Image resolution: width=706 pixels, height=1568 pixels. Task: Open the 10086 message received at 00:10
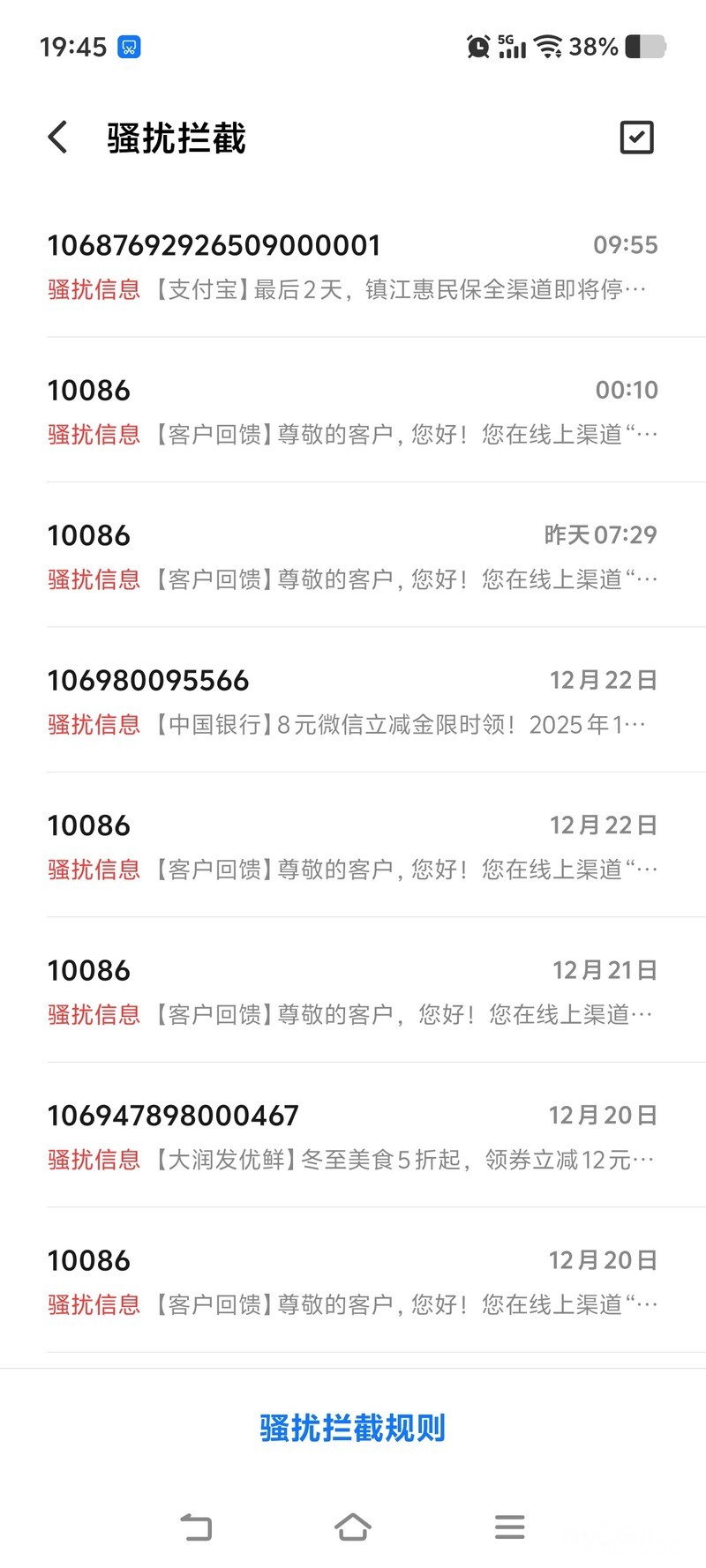[353, 411]
